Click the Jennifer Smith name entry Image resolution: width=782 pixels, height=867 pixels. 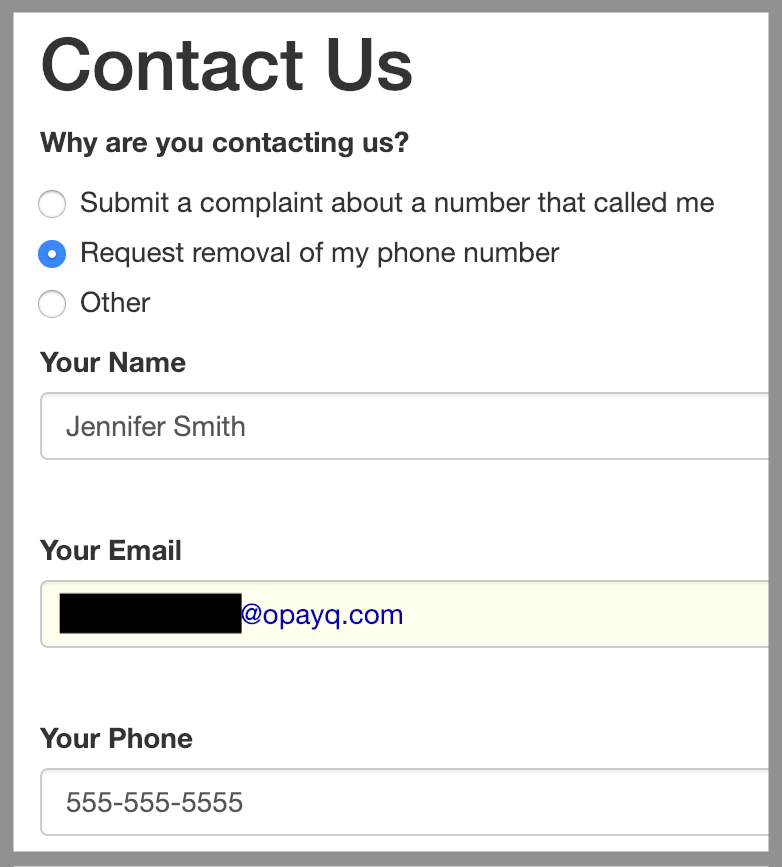[155, 427]
